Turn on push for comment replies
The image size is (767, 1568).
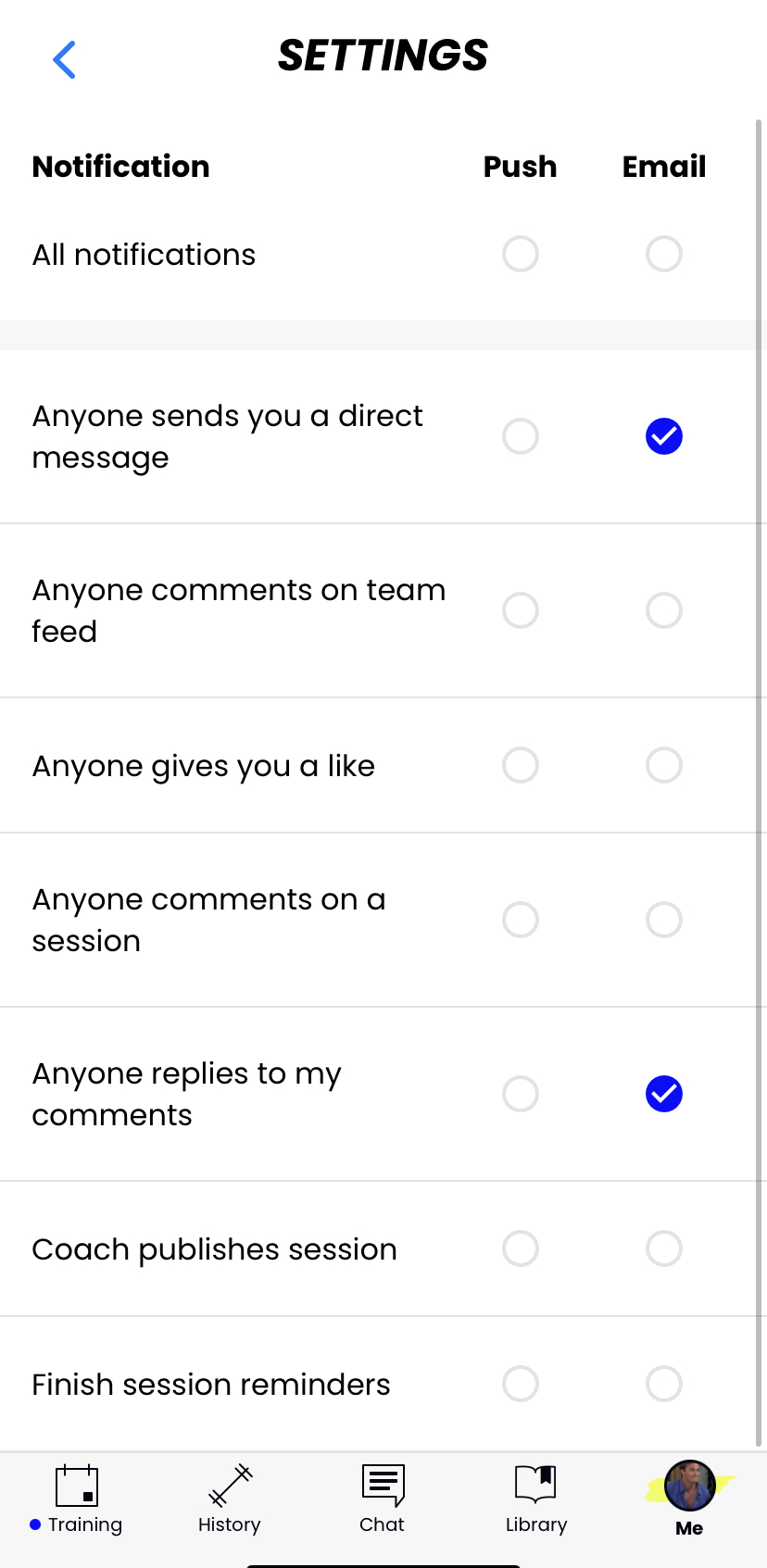(x=521, y=1094)
